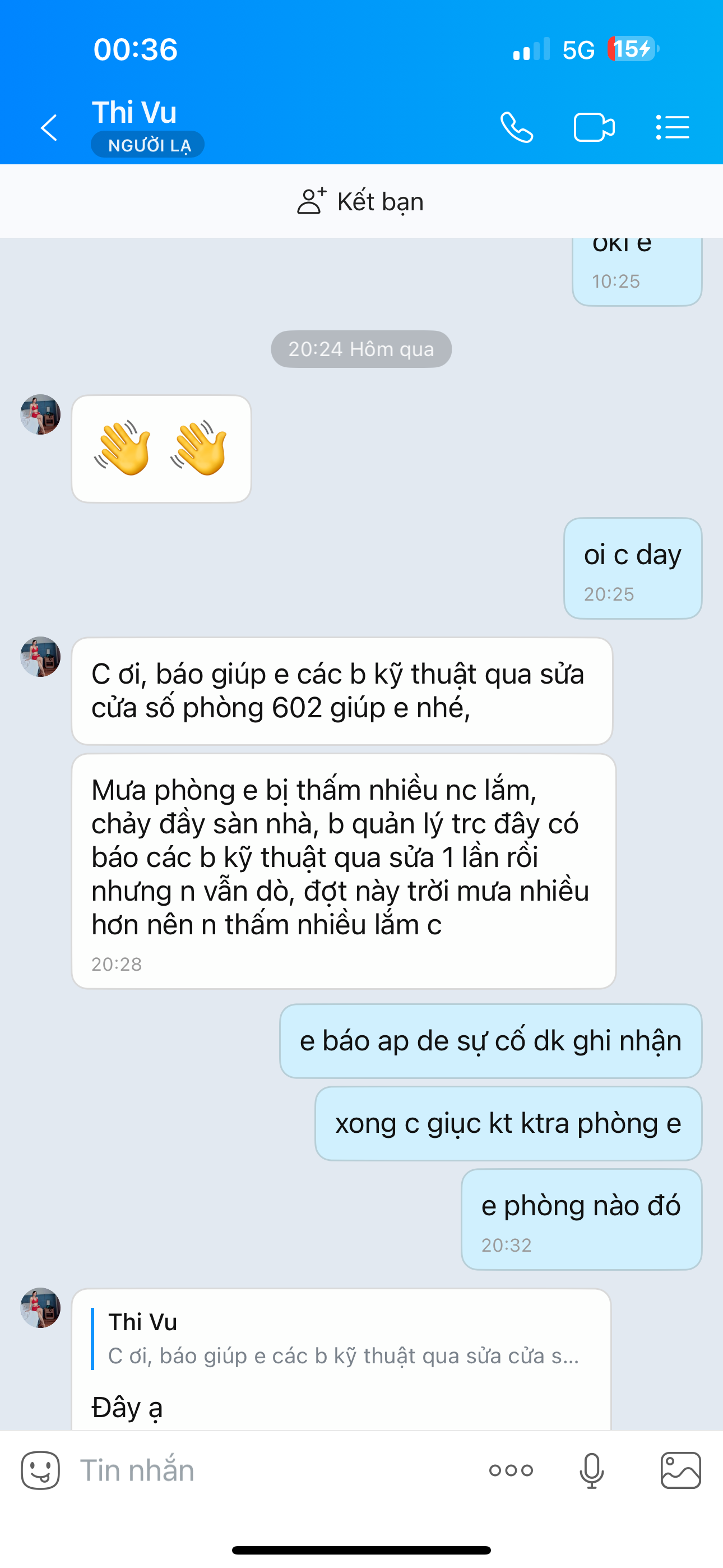Image resolution: width=723 pixels, height=1568 pixels.
Task: Jump to quoted message from Thi Vu
Action: pos(341,1339)
